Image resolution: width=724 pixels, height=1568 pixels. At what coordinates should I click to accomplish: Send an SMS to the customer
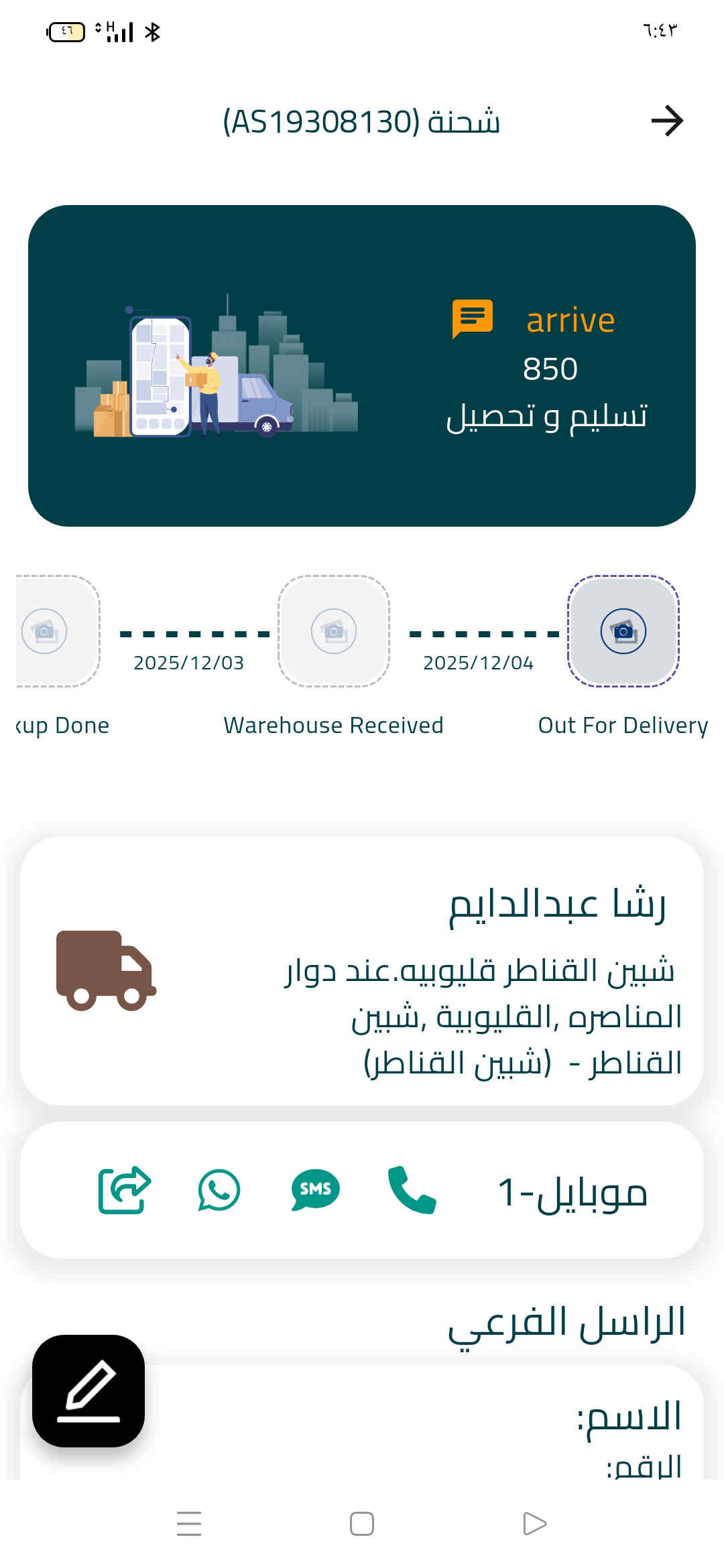[x=315, y=1190]
